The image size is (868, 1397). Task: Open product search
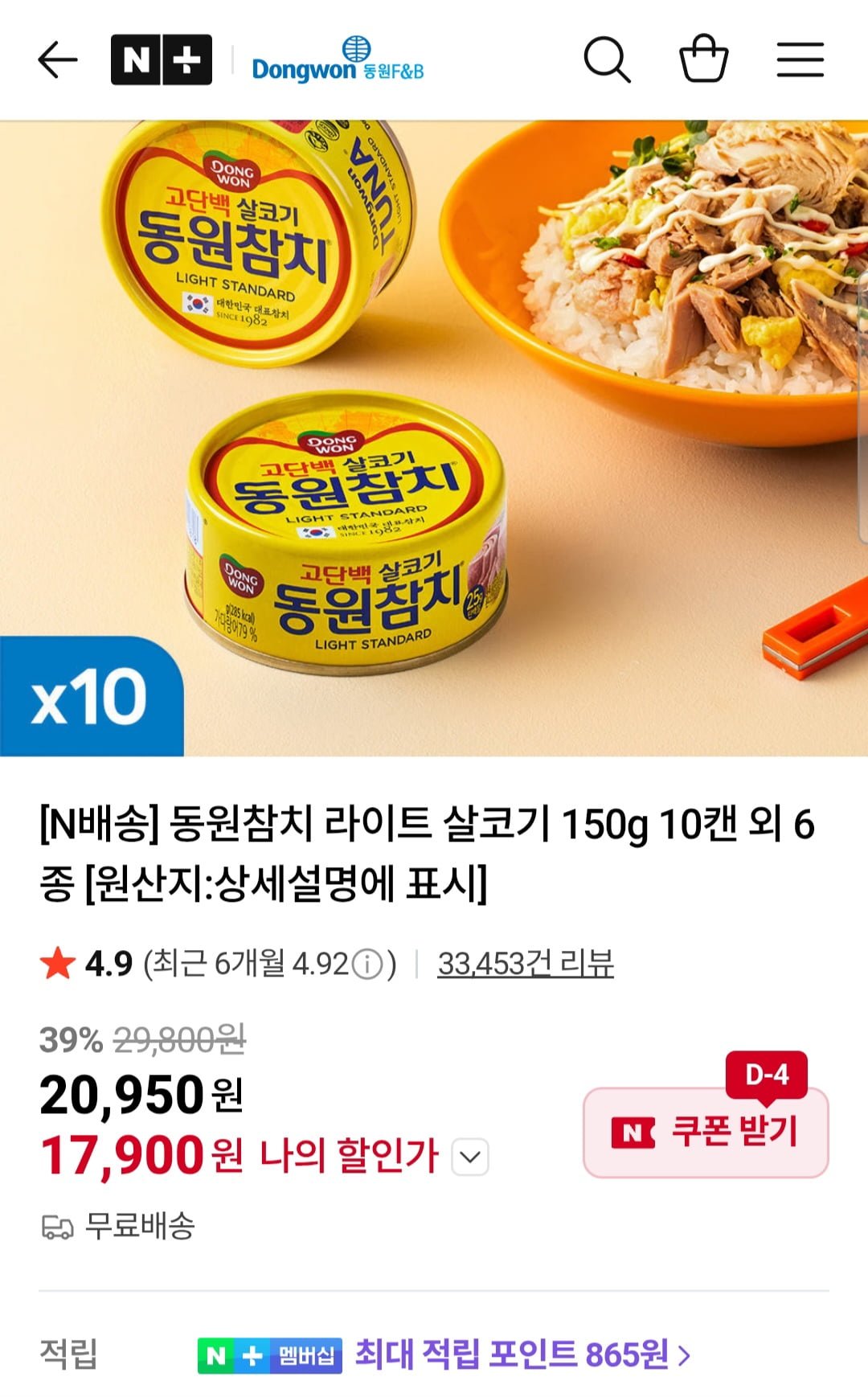click(607, 60)
